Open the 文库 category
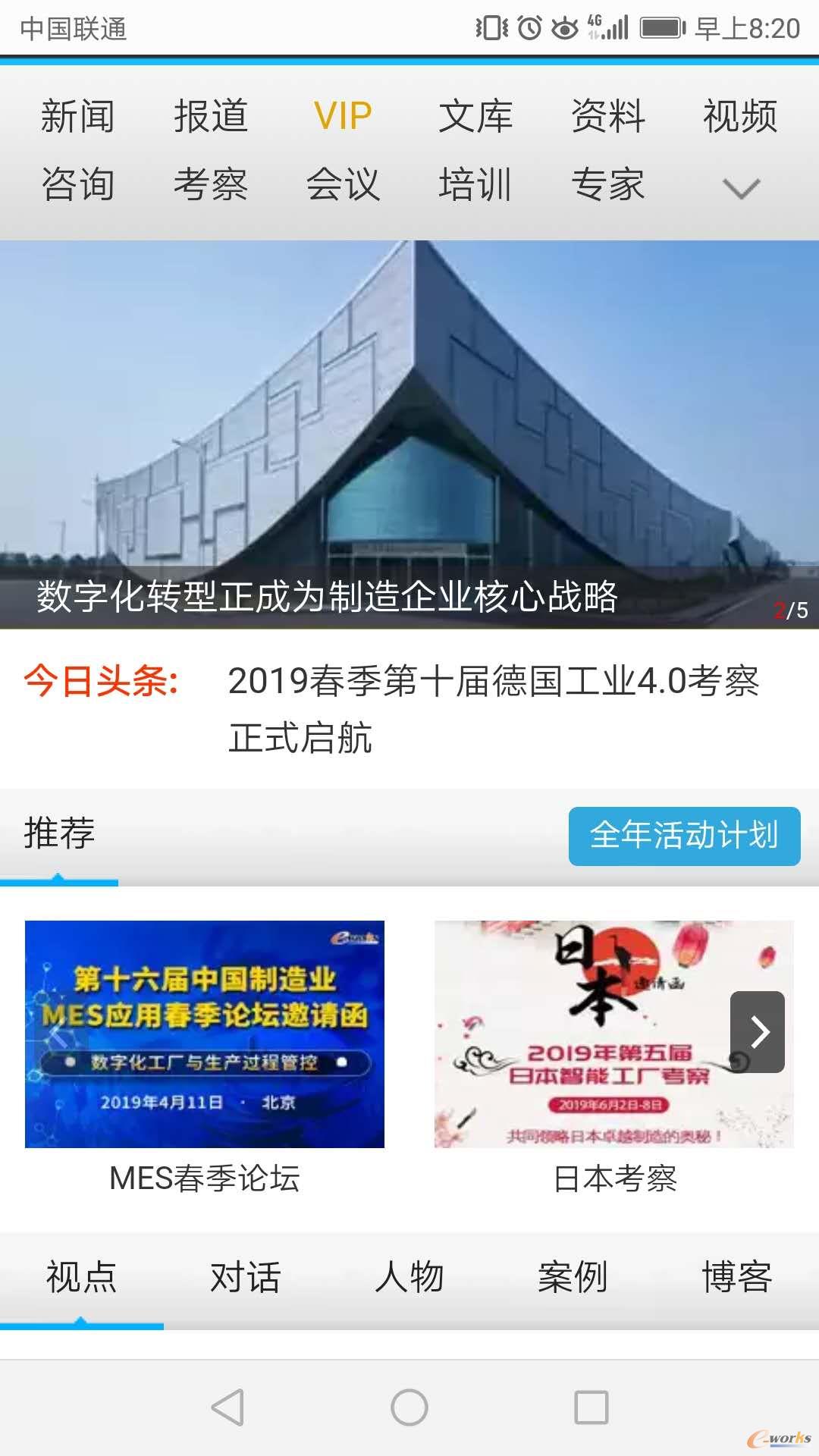819x1456 pixels. click(475, 117)
